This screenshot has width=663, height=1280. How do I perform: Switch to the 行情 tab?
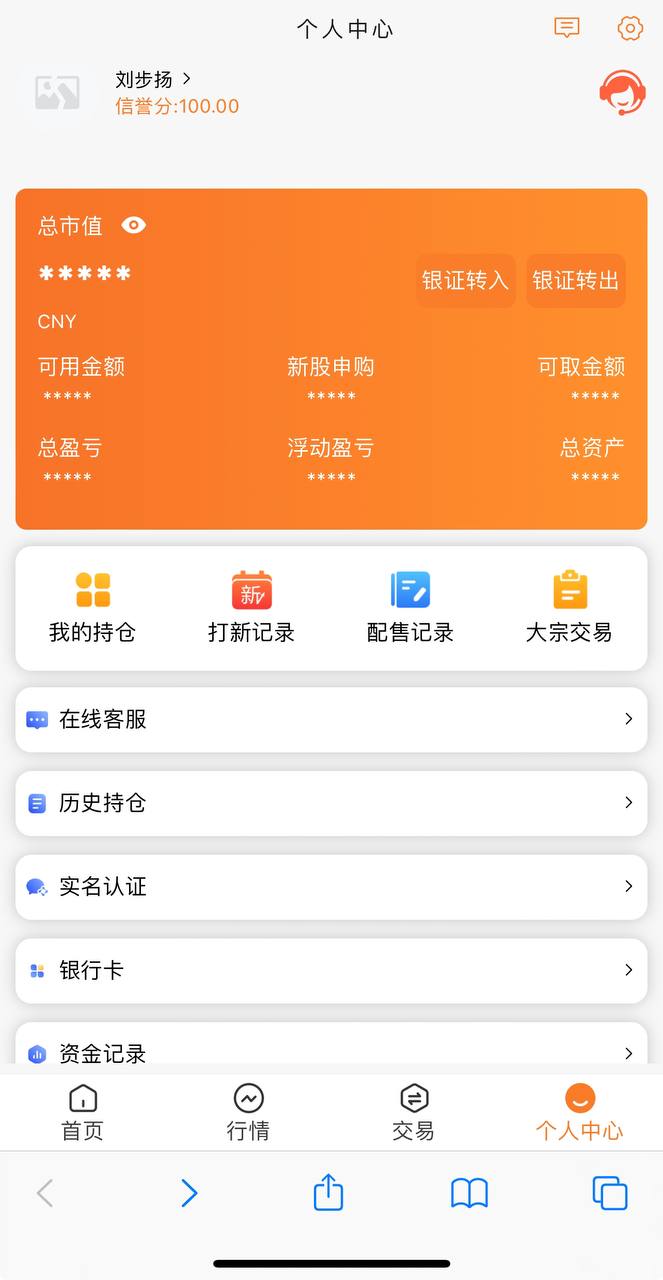[248, 1112]
